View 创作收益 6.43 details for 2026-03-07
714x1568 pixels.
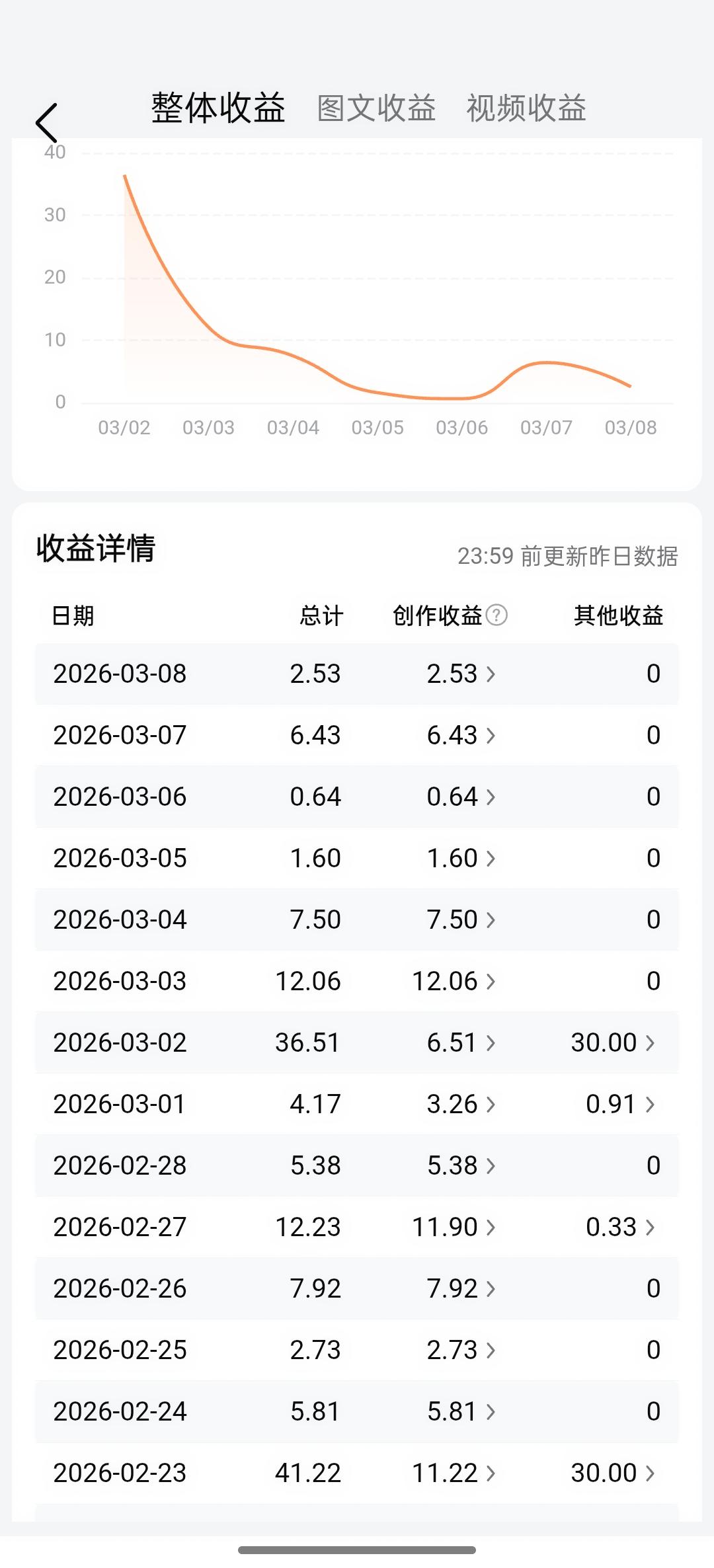[461, 735]
